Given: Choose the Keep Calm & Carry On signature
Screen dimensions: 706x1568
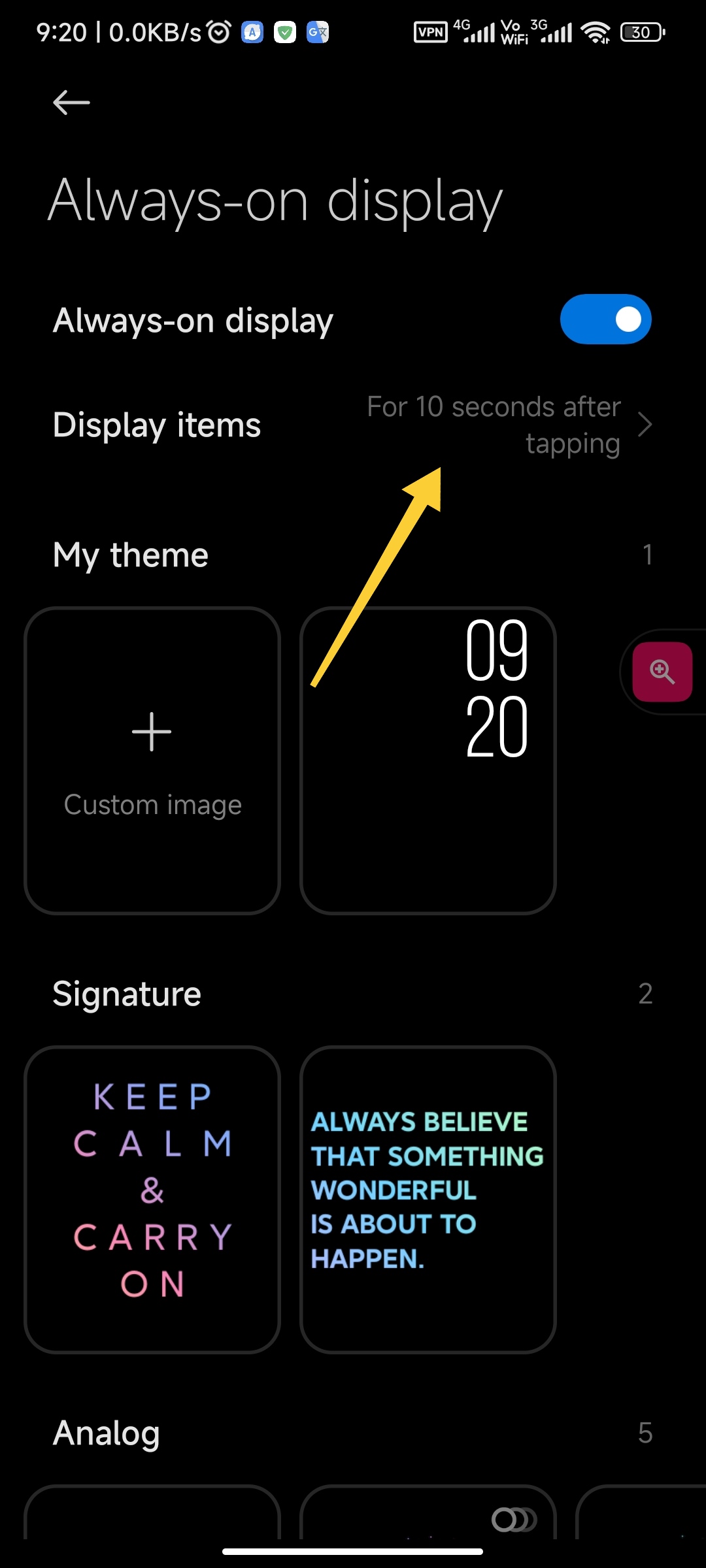Looking at the screenshot, I should 152,1200.
